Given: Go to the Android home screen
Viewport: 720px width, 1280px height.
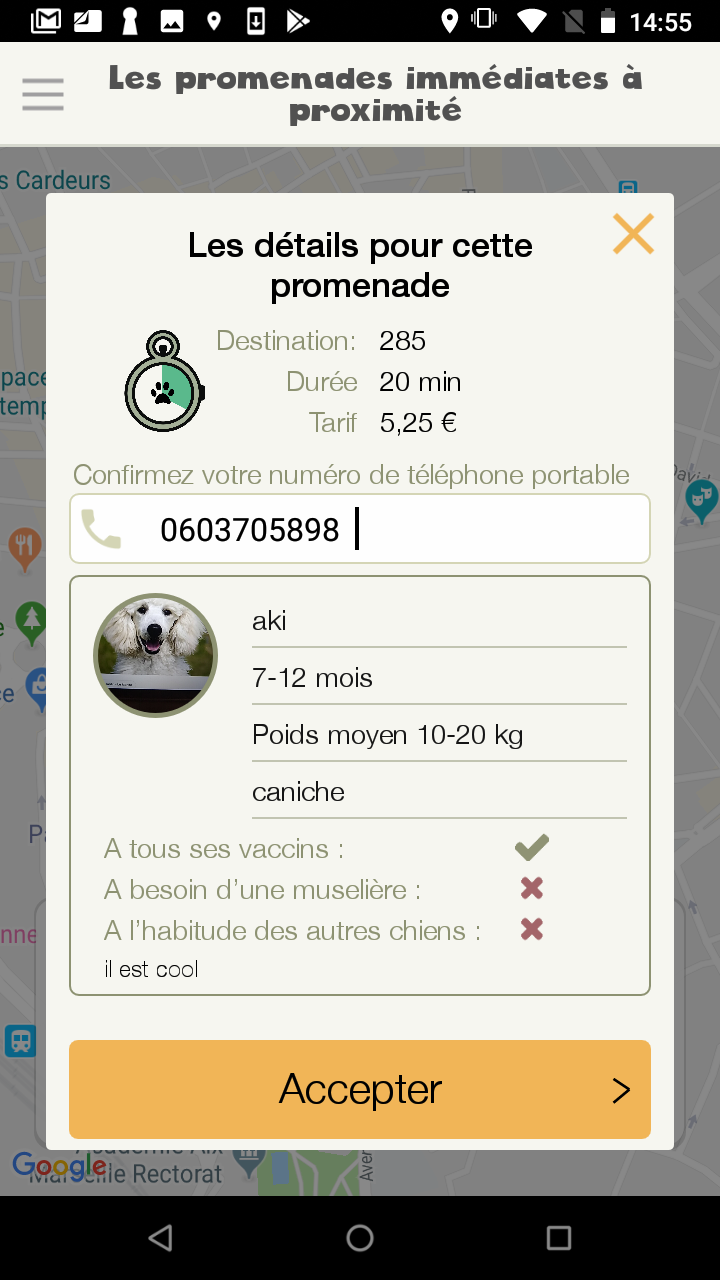Looking at the screenshot, I should (x=360, y=1238).
